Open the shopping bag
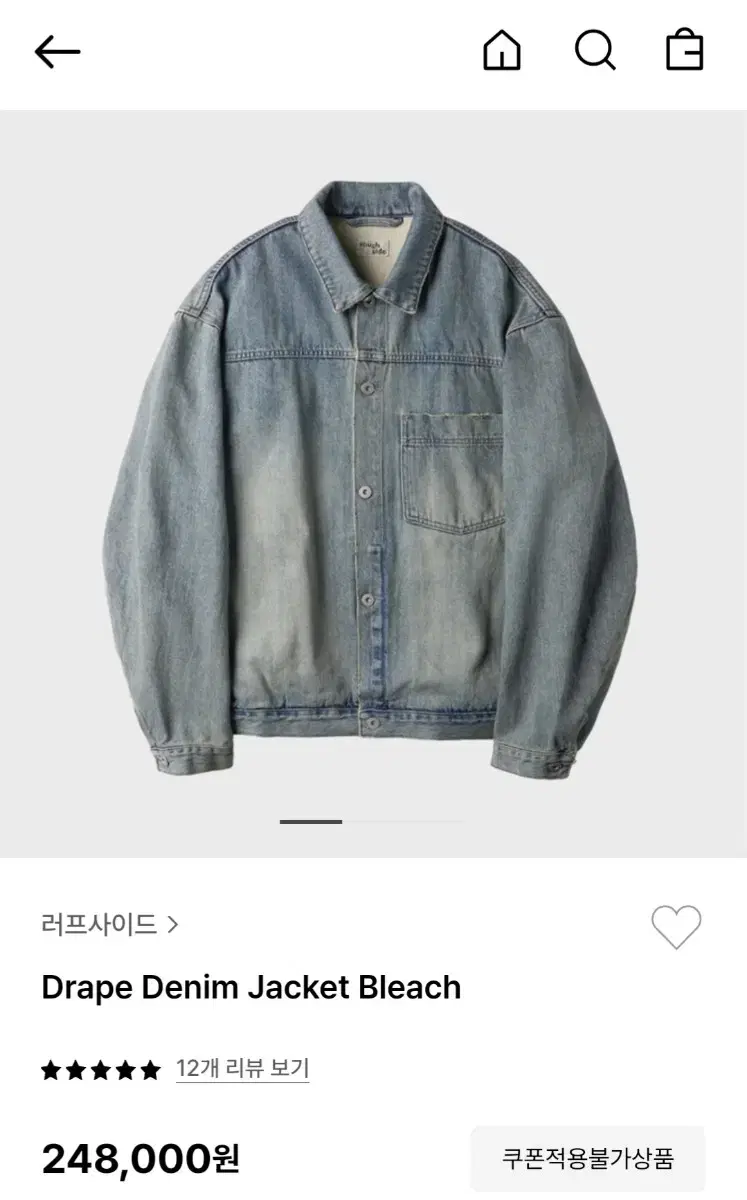The image size is (747, 1200). (685, 51)
